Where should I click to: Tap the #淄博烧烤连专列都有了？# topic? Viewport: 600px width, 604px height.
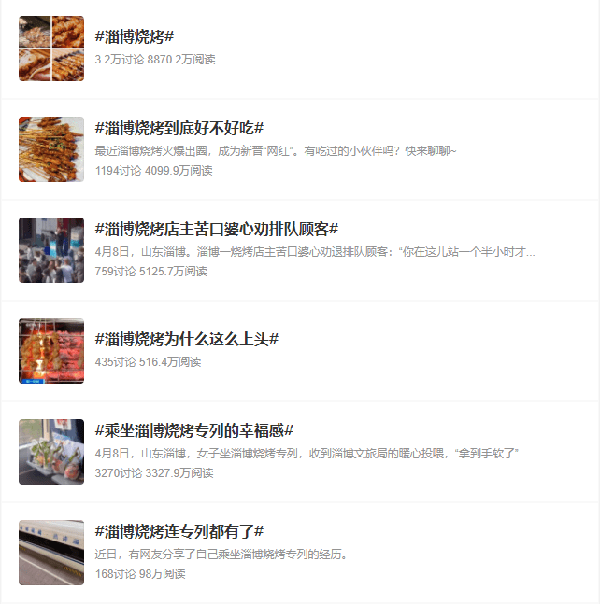(179, 531)
